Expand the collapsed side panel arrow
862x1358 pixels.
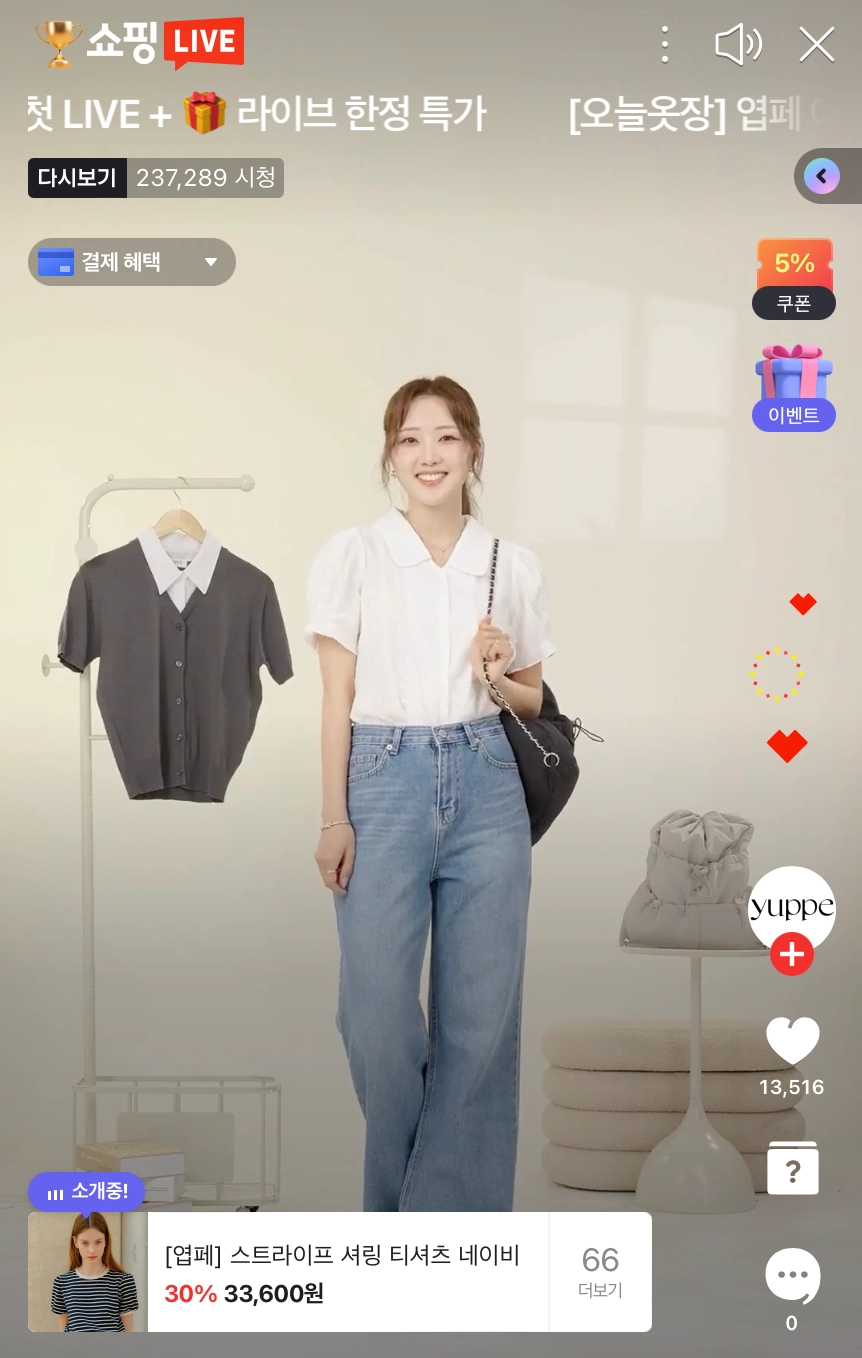point(822,177)
